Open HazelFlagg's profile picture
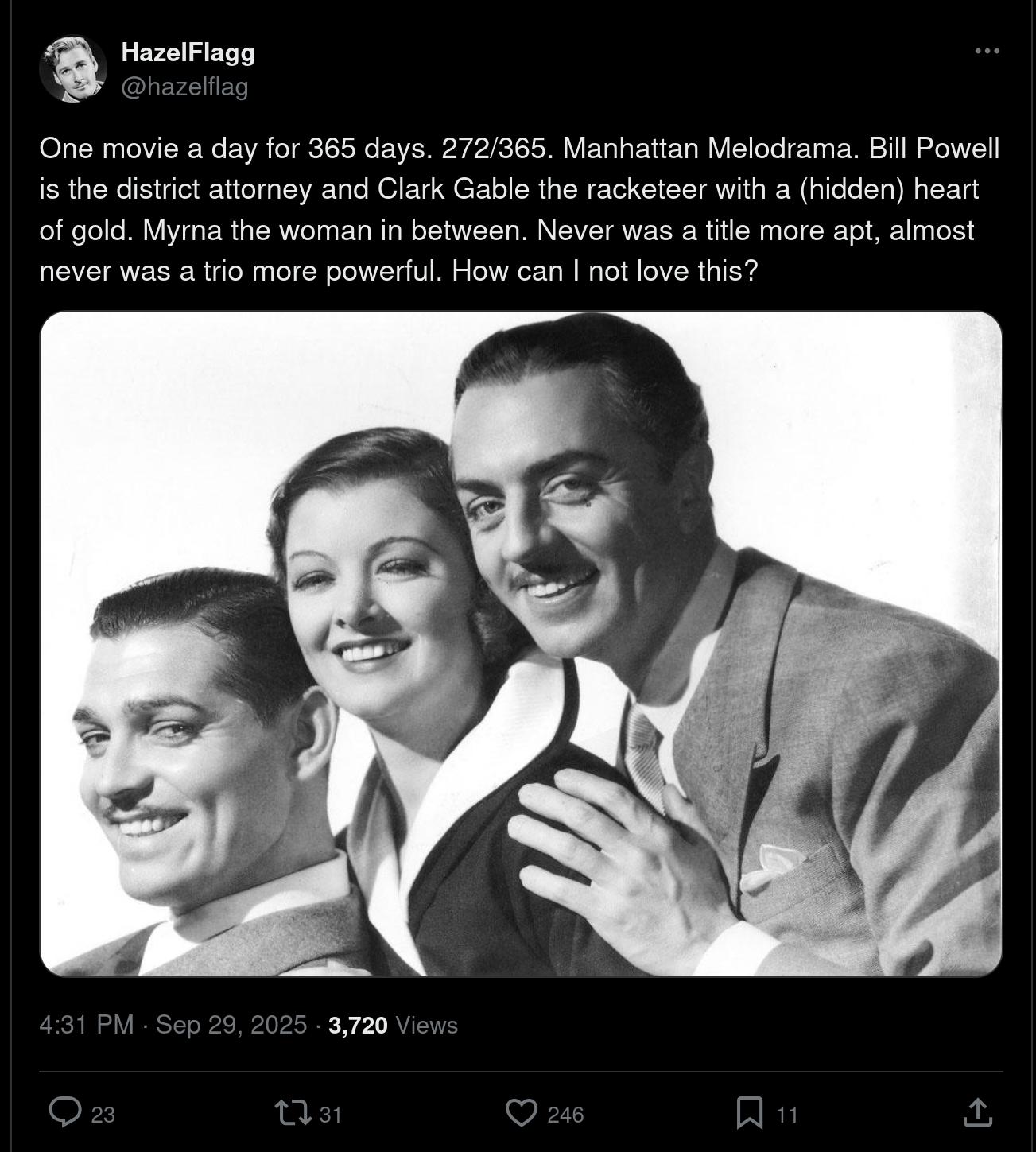1036x1152 pixels. (x=72, y=68)
